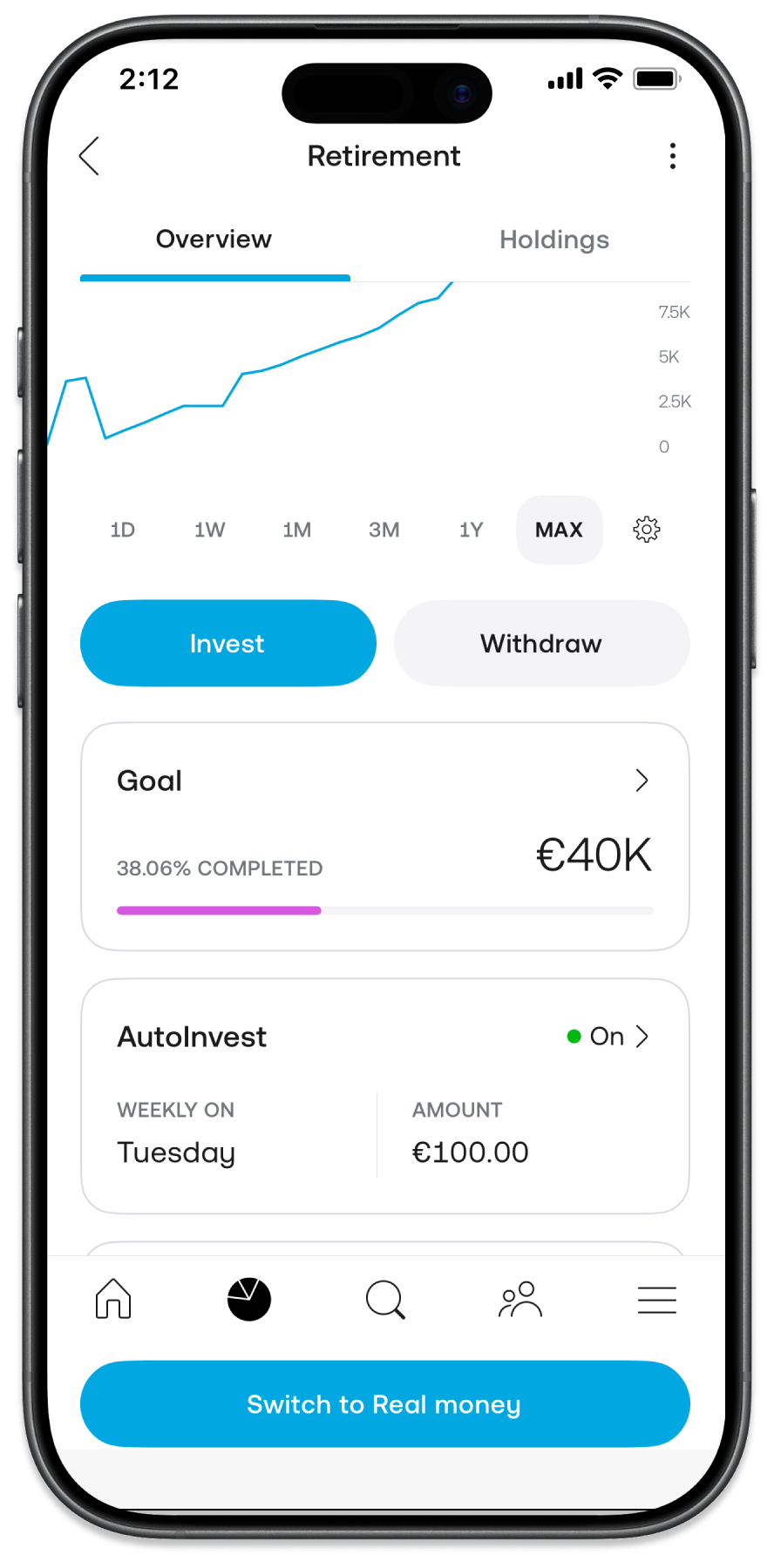Open the community people tab
The width and height of the screenshot is (774, 1568).
point(520,1299)
